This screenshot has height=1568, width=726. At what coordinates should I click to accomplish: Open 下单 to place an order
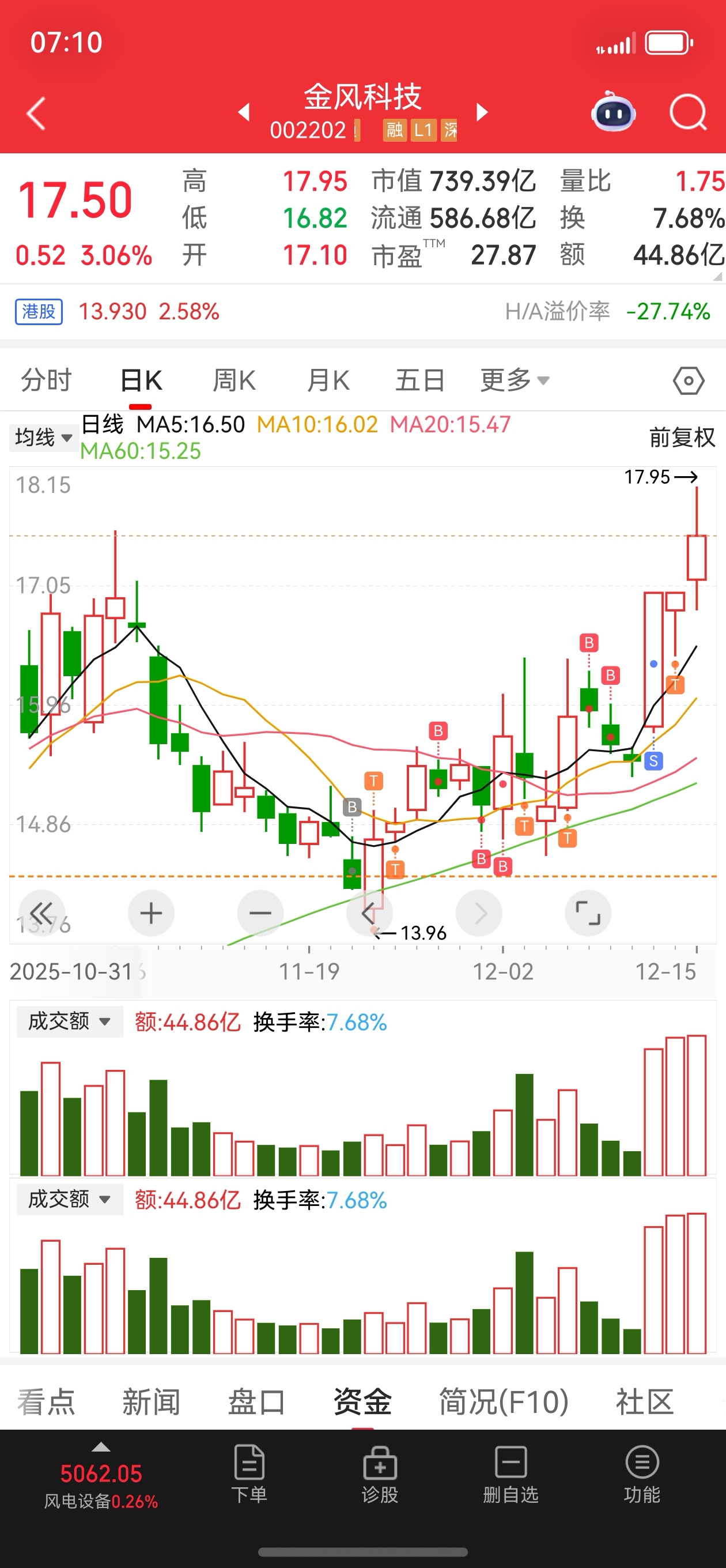[249, 1473]
